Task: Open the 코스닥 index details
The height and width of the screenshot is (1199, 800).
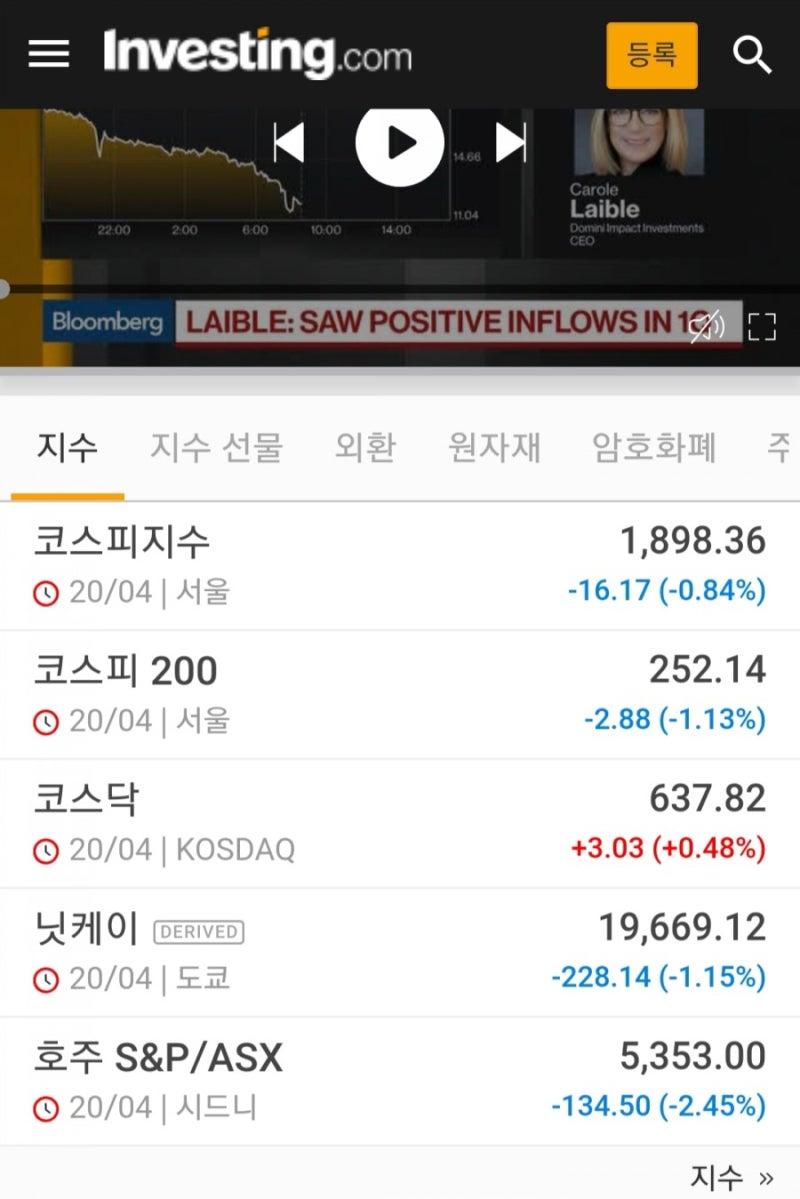Action: pyautogui.click(x=86, y=799)
